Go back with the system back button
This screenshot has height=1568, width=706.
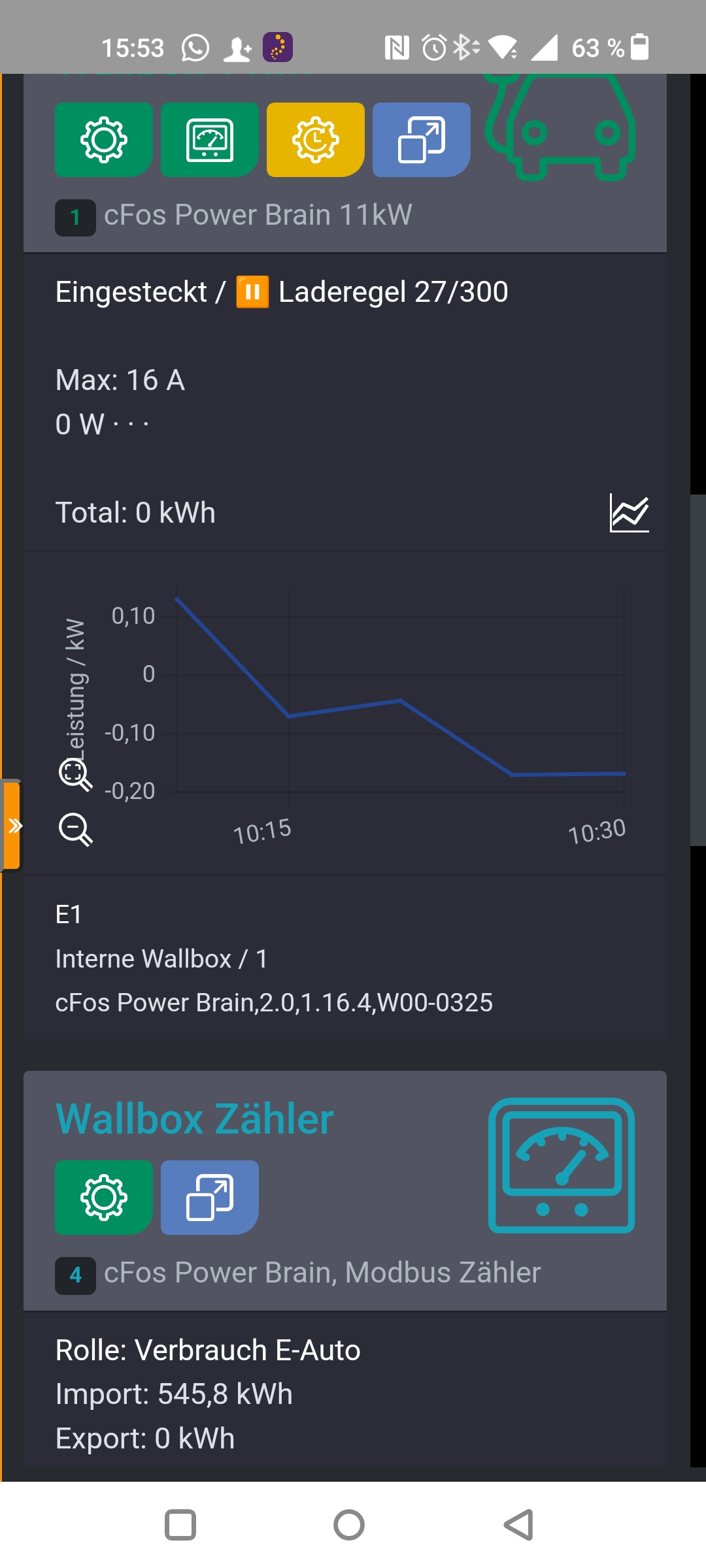coord(518,1526)
